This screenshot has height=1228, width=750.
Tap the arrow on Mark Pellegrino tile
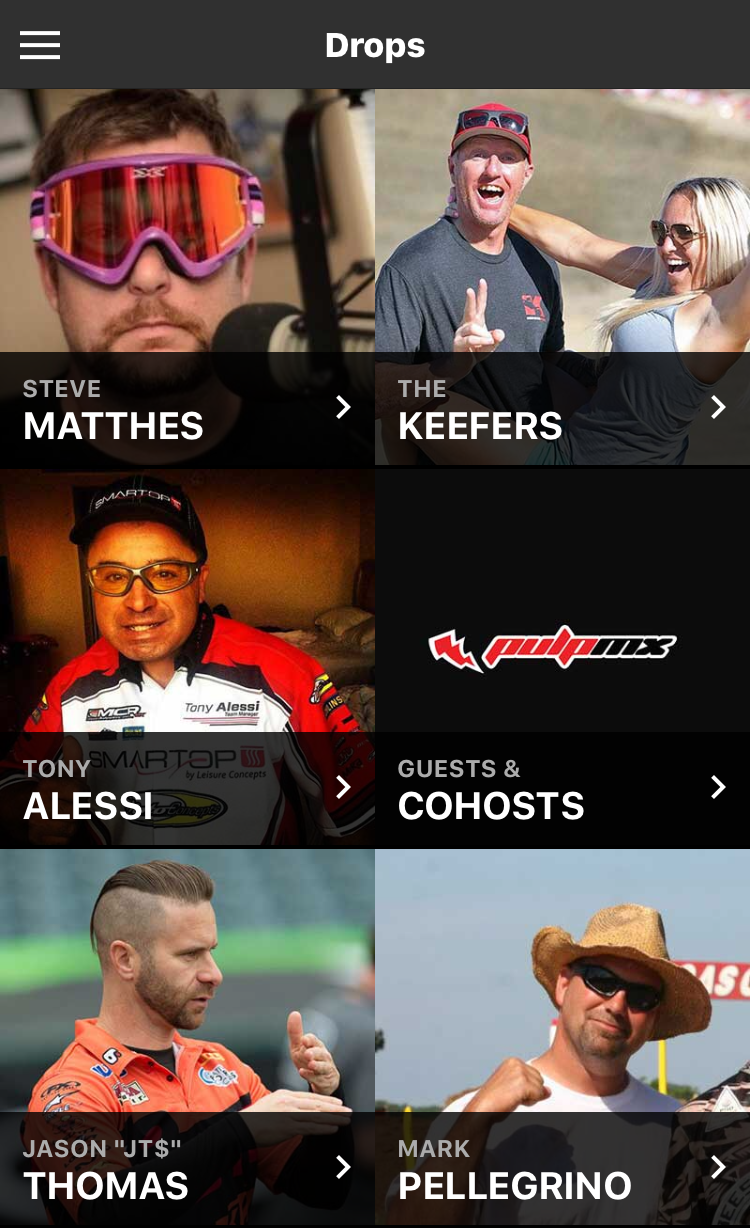[718, 1167]
